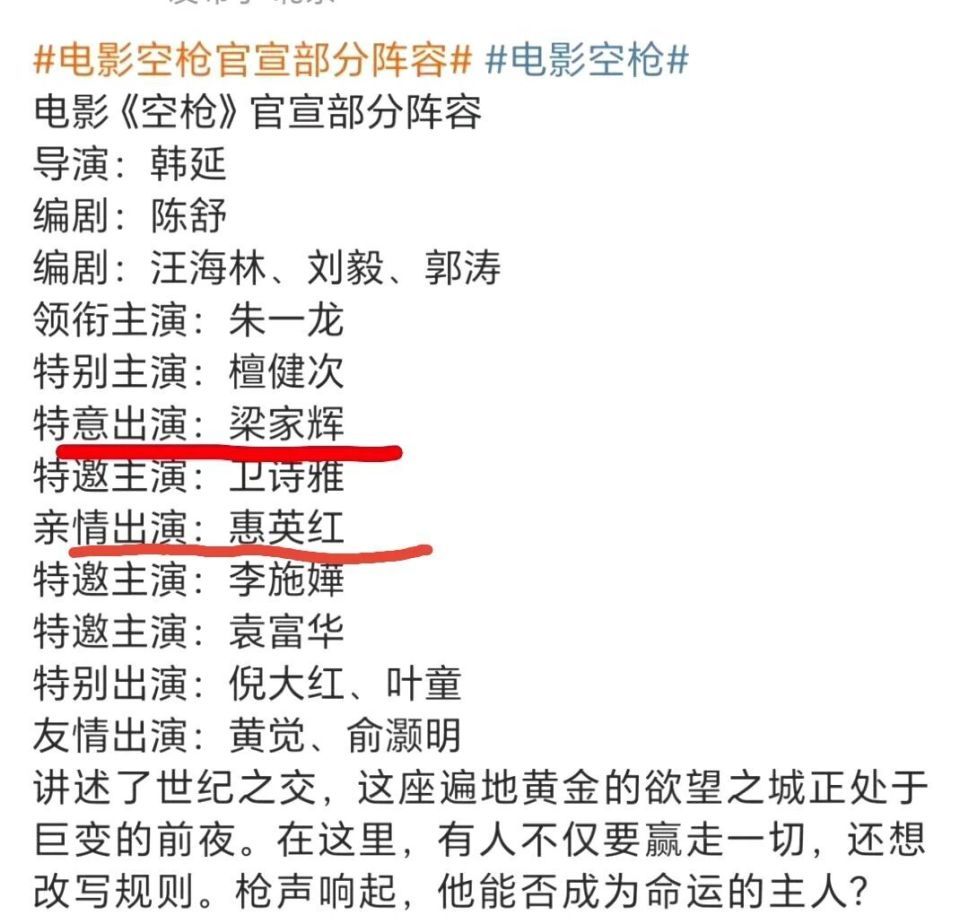
Task: Open the #电影空枪# hashtag topic
Action: click(587, 61)
